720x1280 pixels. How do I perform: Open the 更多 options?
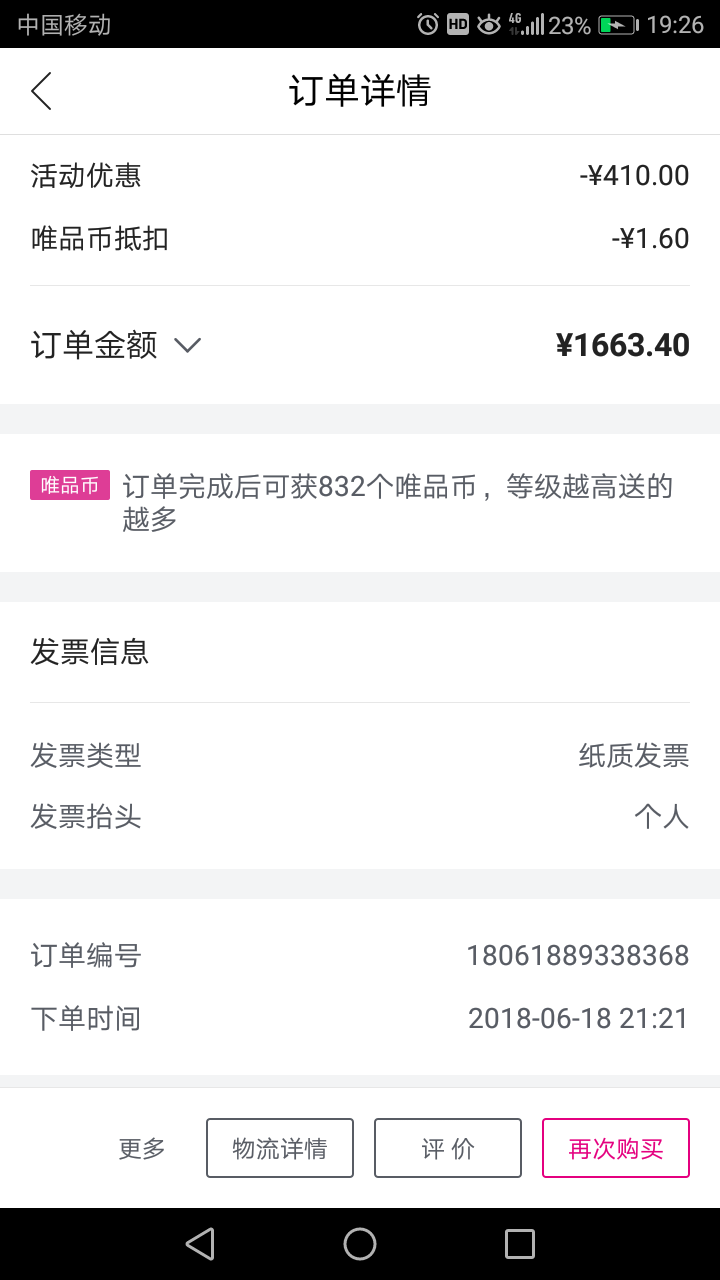[142, 1149]
